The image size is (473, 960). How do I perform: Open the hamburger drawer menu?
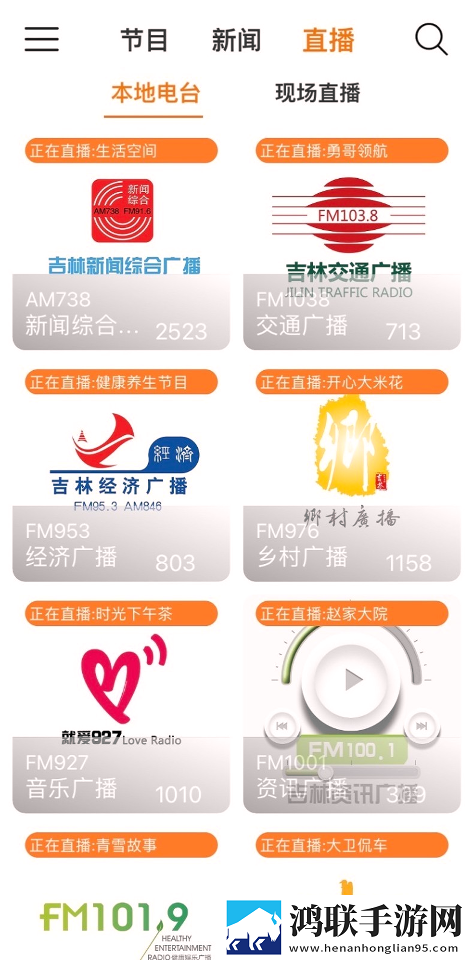[x=42, y=39]
